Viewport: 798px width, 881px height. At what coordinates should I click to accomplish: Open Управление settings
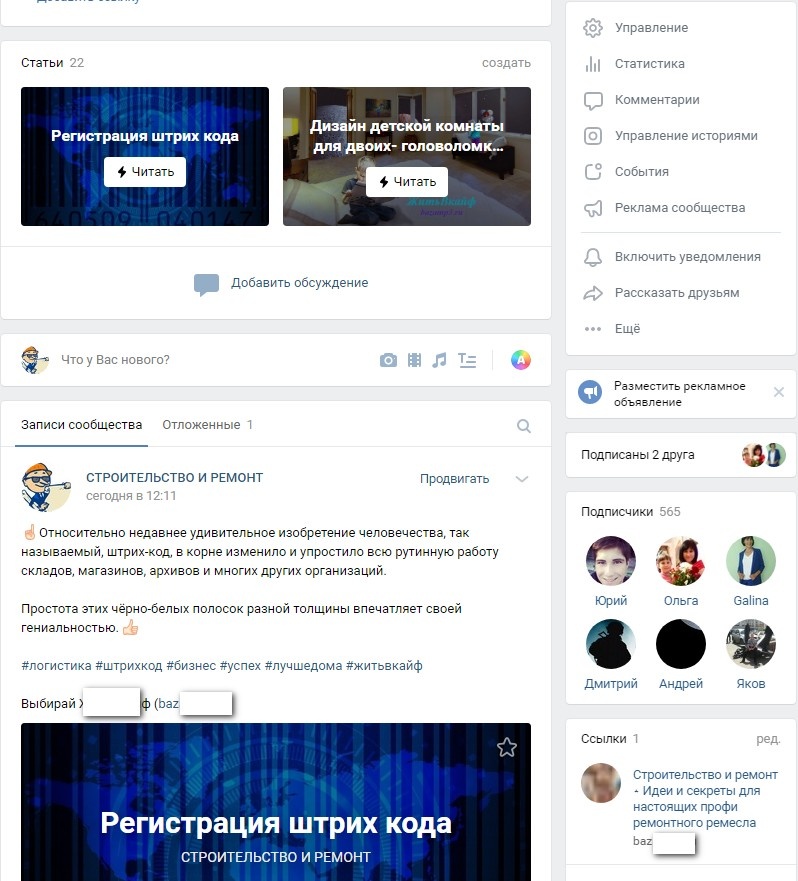(x=650, y=28)
